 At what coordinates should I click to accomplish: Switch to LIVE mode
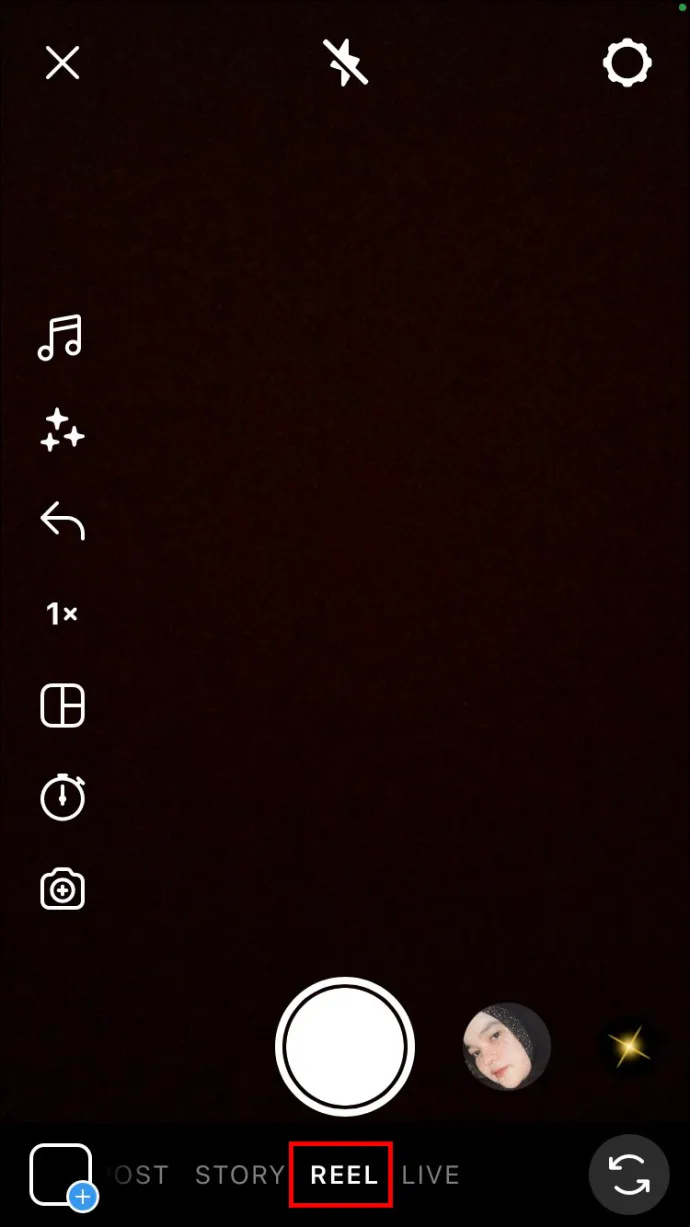pos(430,1175)
